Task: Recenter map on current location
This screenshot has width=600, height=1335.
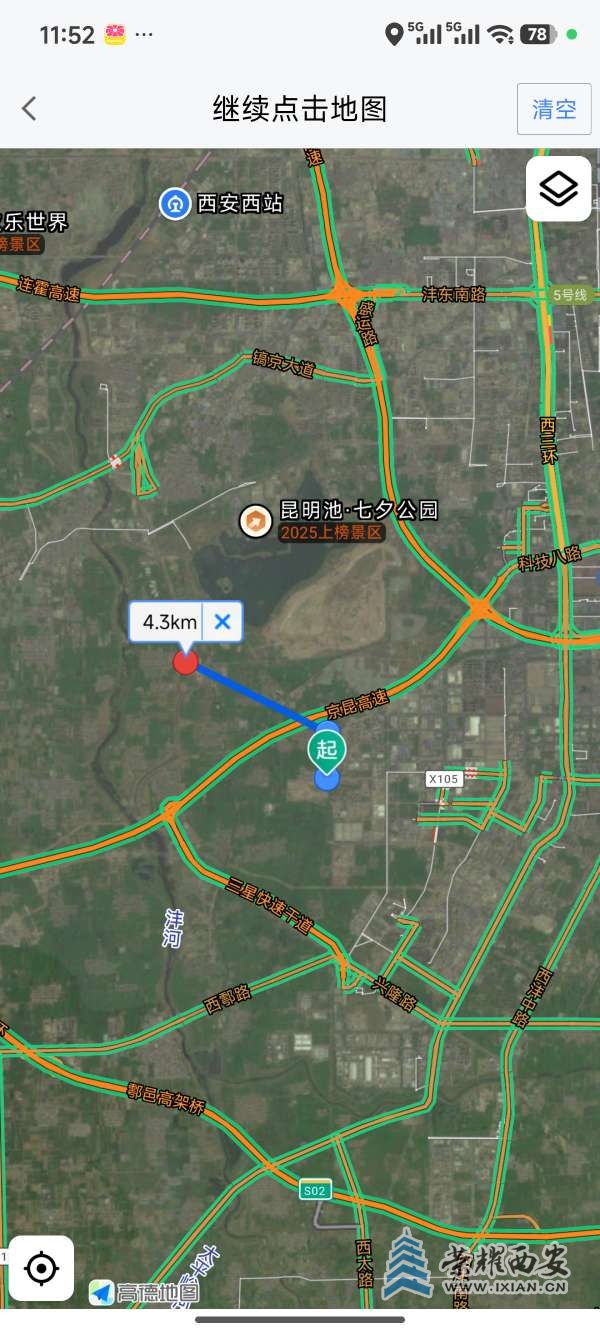Action: [41, 1268]
